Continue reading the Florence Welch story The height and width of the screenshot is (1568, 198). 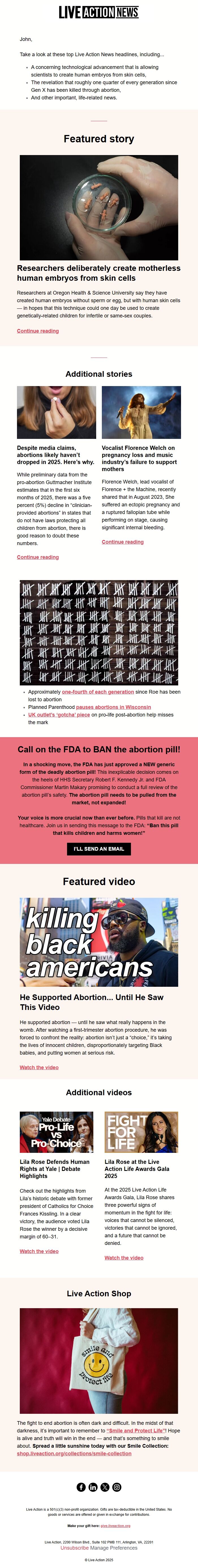click(122, 541)
